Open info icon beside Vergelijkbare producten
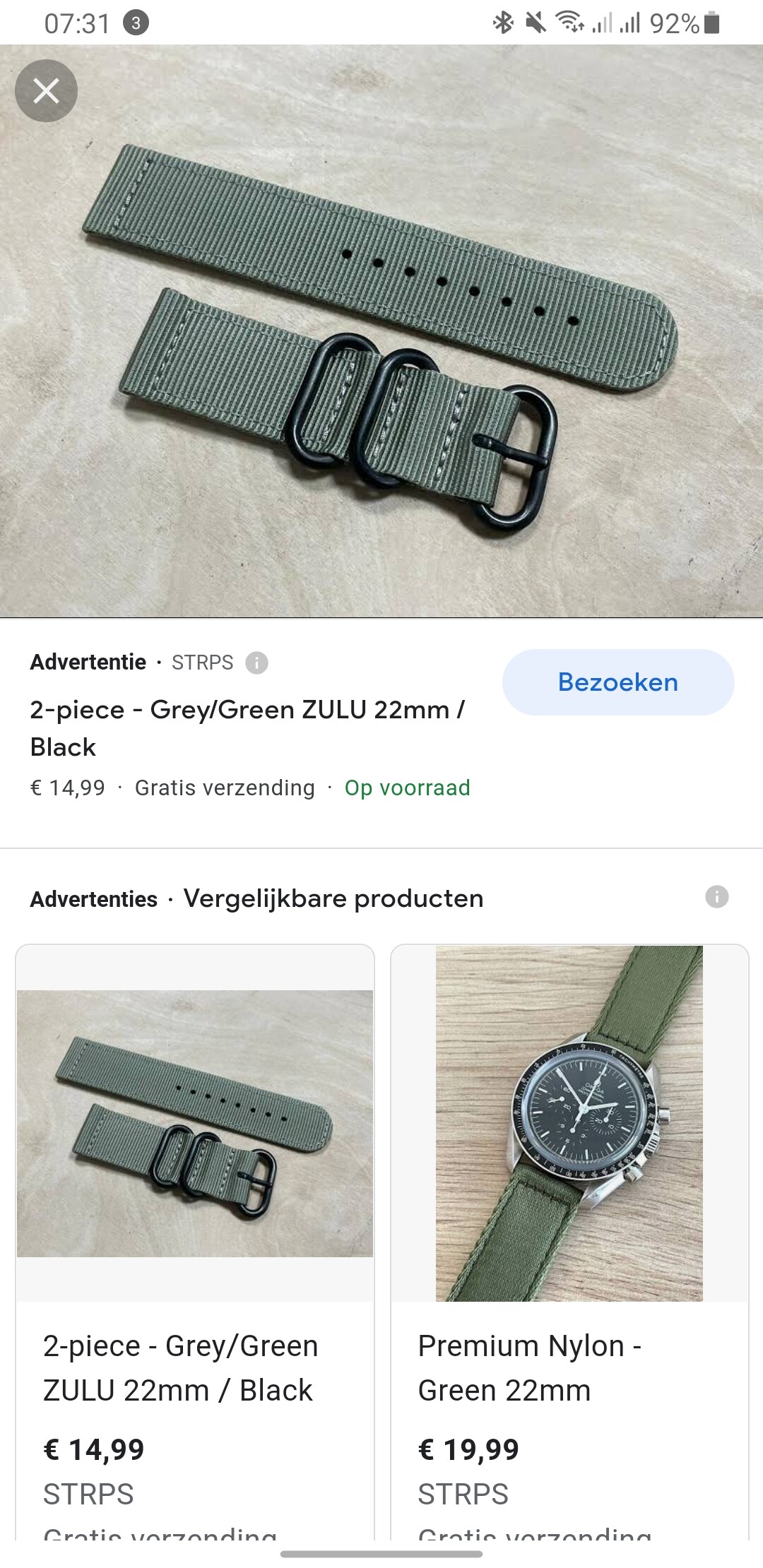Screen dimensions: 763x1568 pyautogui.click(x=716, y=897)
